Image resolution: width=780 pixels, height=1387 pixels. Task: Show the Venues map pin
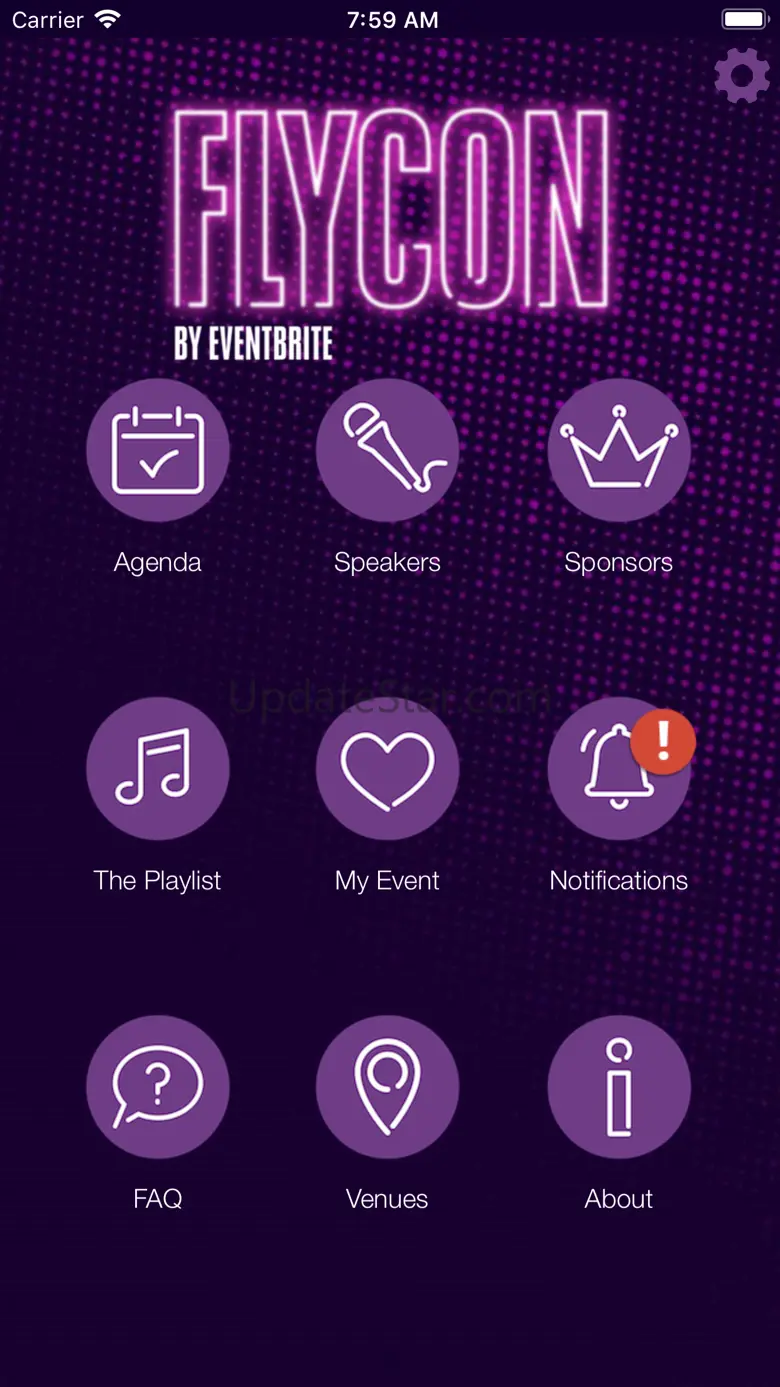pyautogui.click(x=387, y=1087)
